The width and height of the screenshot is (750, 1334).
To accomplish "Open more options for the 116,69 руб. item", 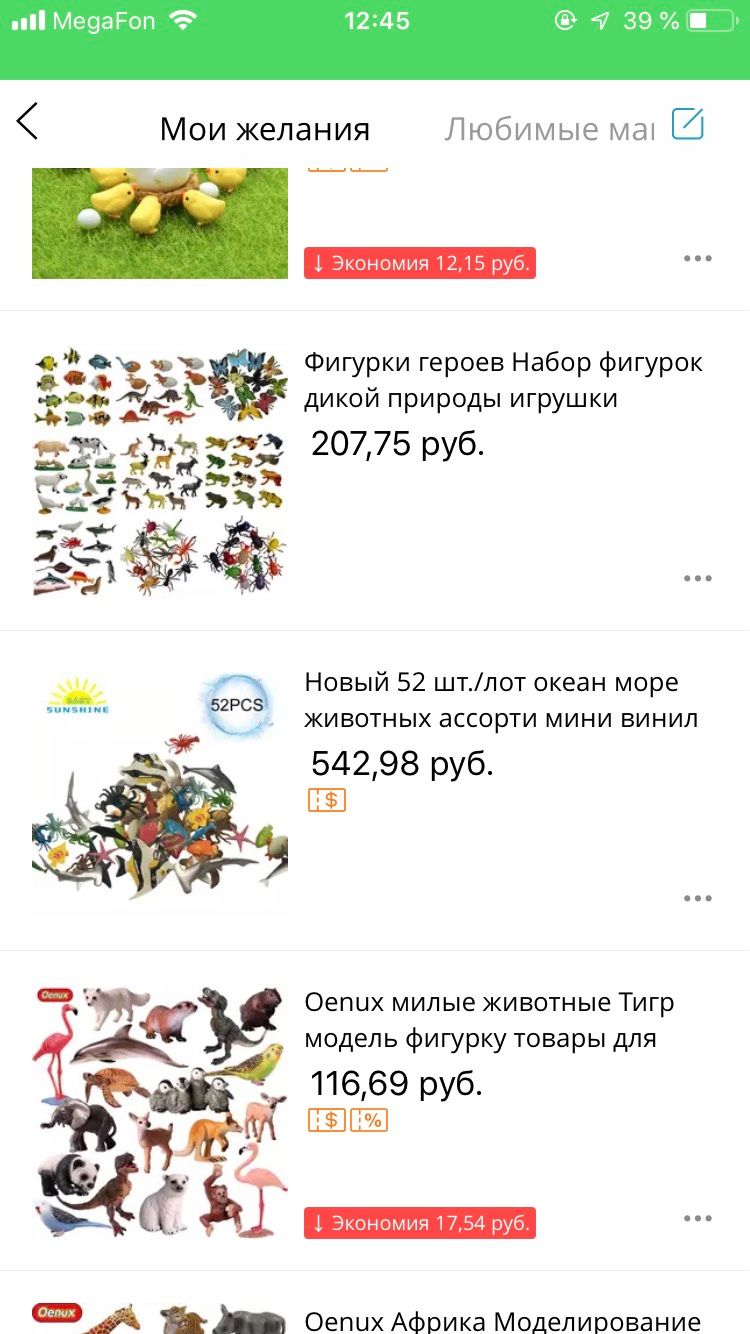I will [x=698, y=1218].
